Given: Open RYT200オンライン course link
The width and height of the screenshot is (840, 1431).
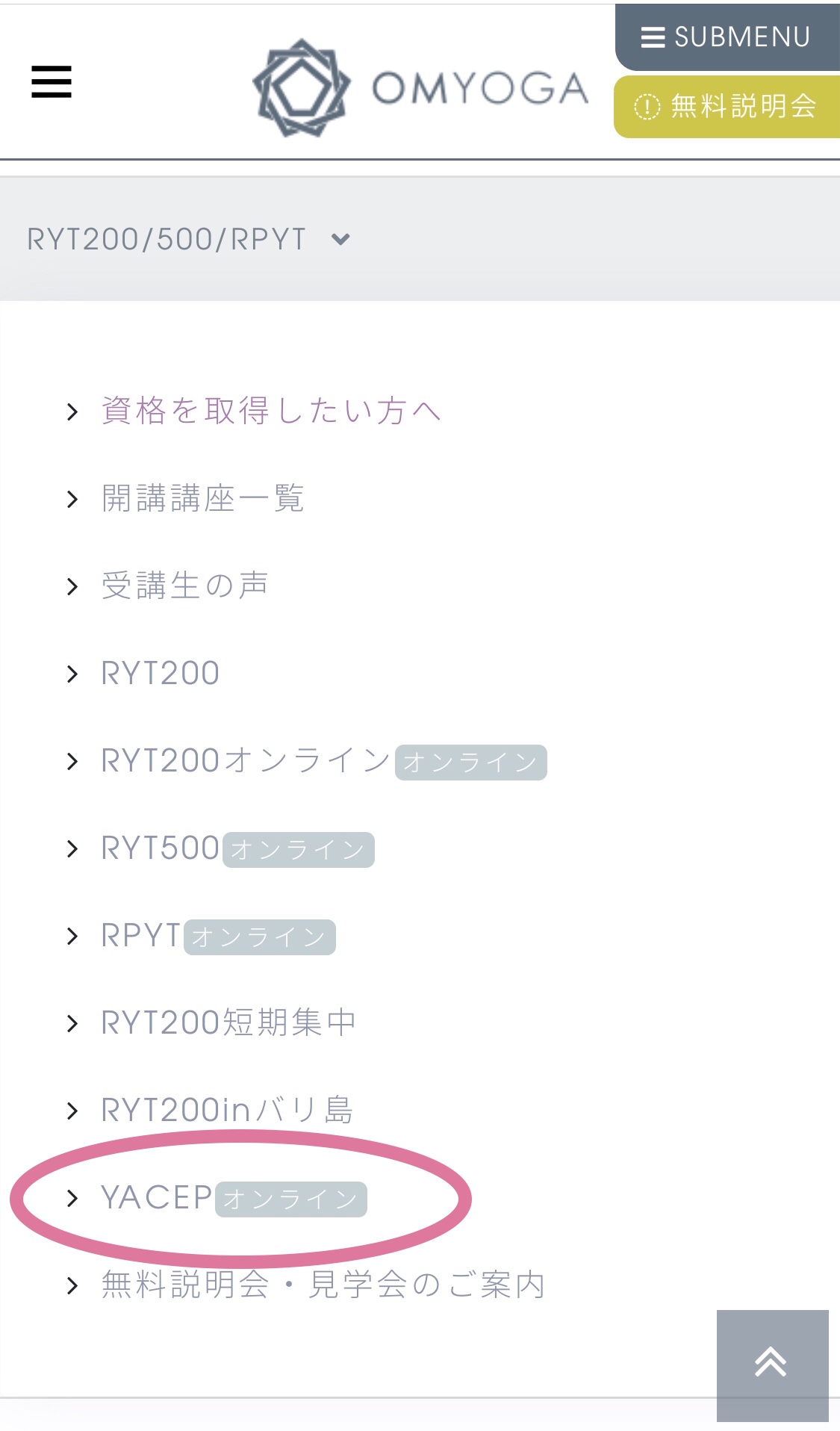Looking at the screenshot, I should (x=246, y=761).
